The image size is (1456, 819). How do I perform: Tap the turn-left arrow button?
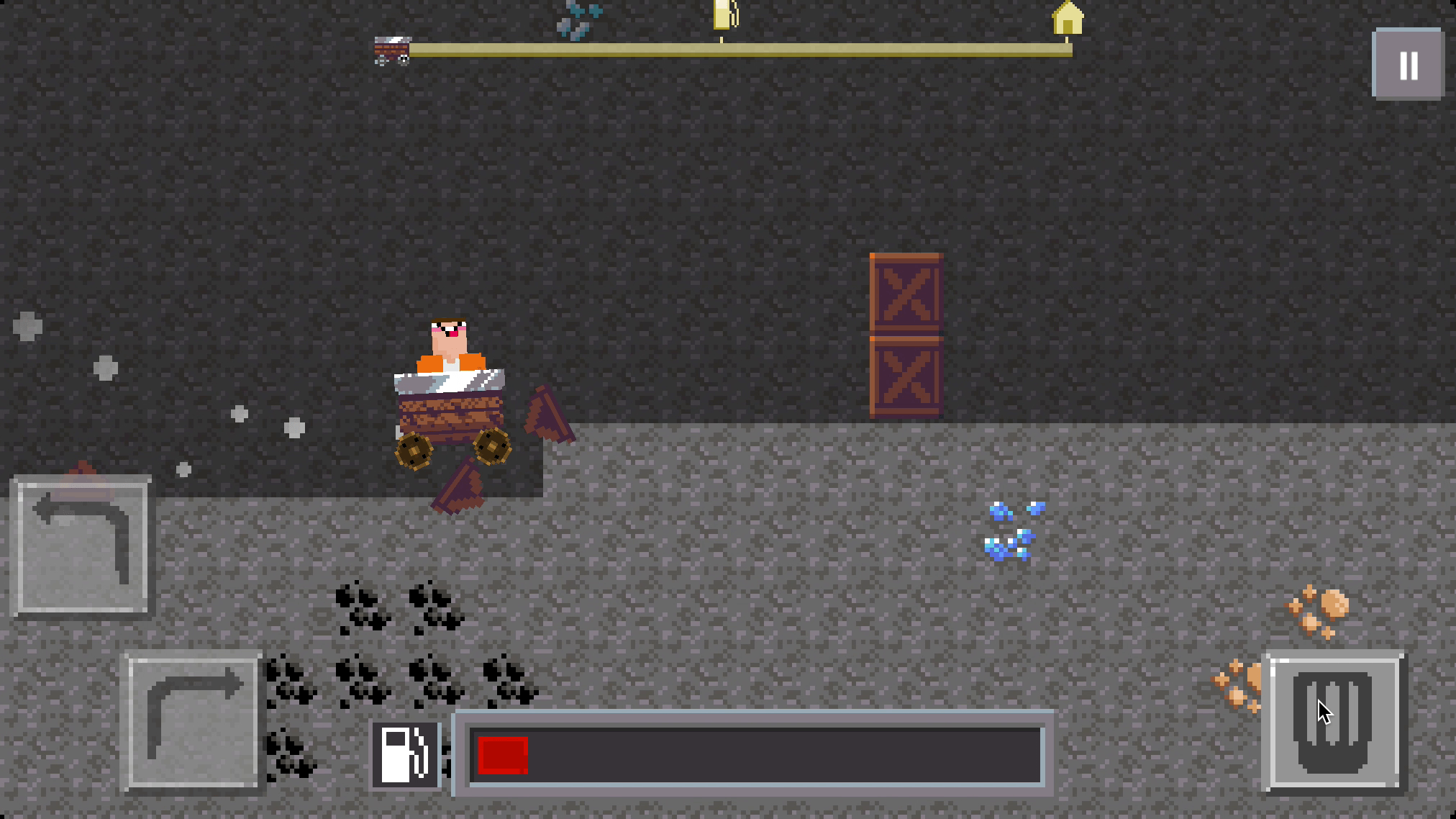pyautogui.click(x=83, y=547)
